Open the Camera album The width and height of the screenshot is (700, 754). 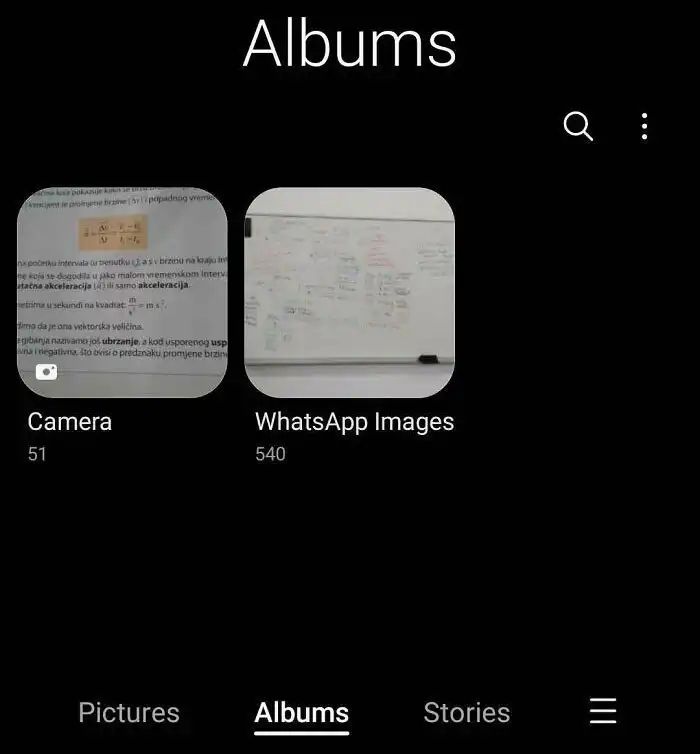(x=122, y=293)
